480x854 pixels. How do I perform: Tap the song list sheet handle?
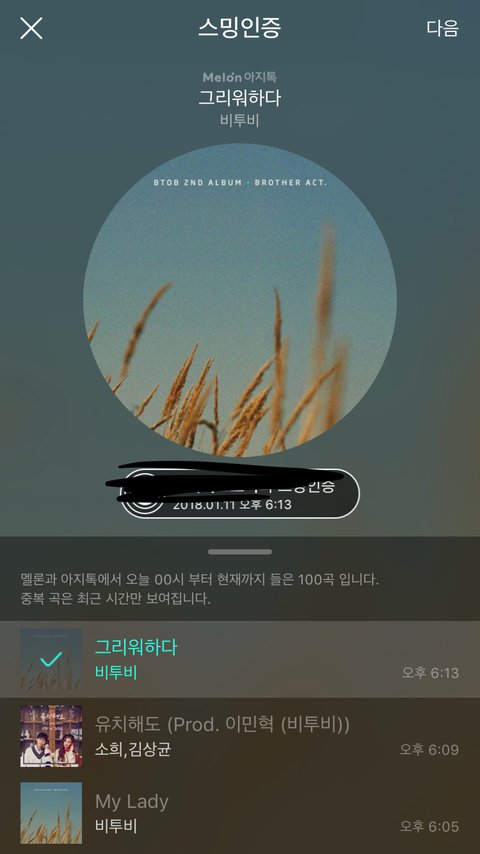pyautogui.click(x=240, y=552)
